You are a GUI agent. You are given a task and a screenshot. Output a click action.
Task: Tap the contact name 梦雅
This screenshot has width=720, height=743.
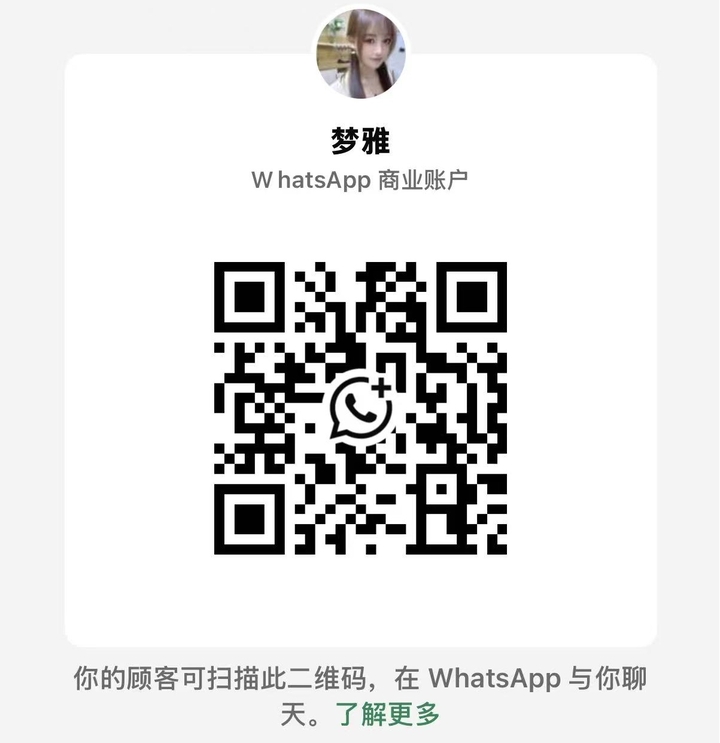[x=358, y=138]
